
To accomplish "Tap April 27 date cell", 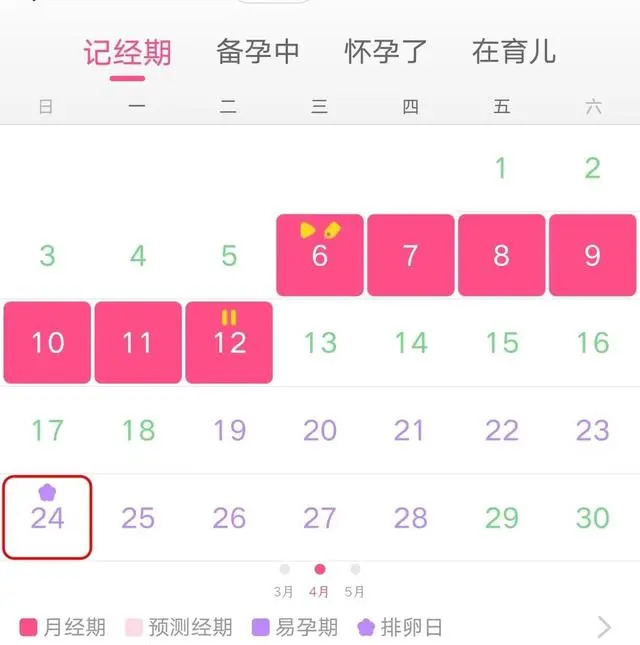I will coord(320,517).
